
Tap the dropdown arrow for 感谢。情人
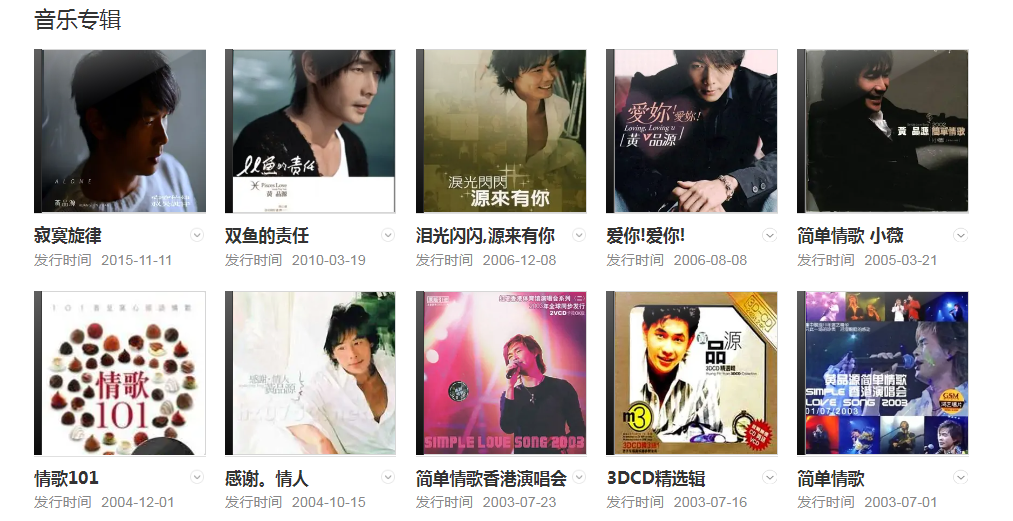tap(388, 477)
